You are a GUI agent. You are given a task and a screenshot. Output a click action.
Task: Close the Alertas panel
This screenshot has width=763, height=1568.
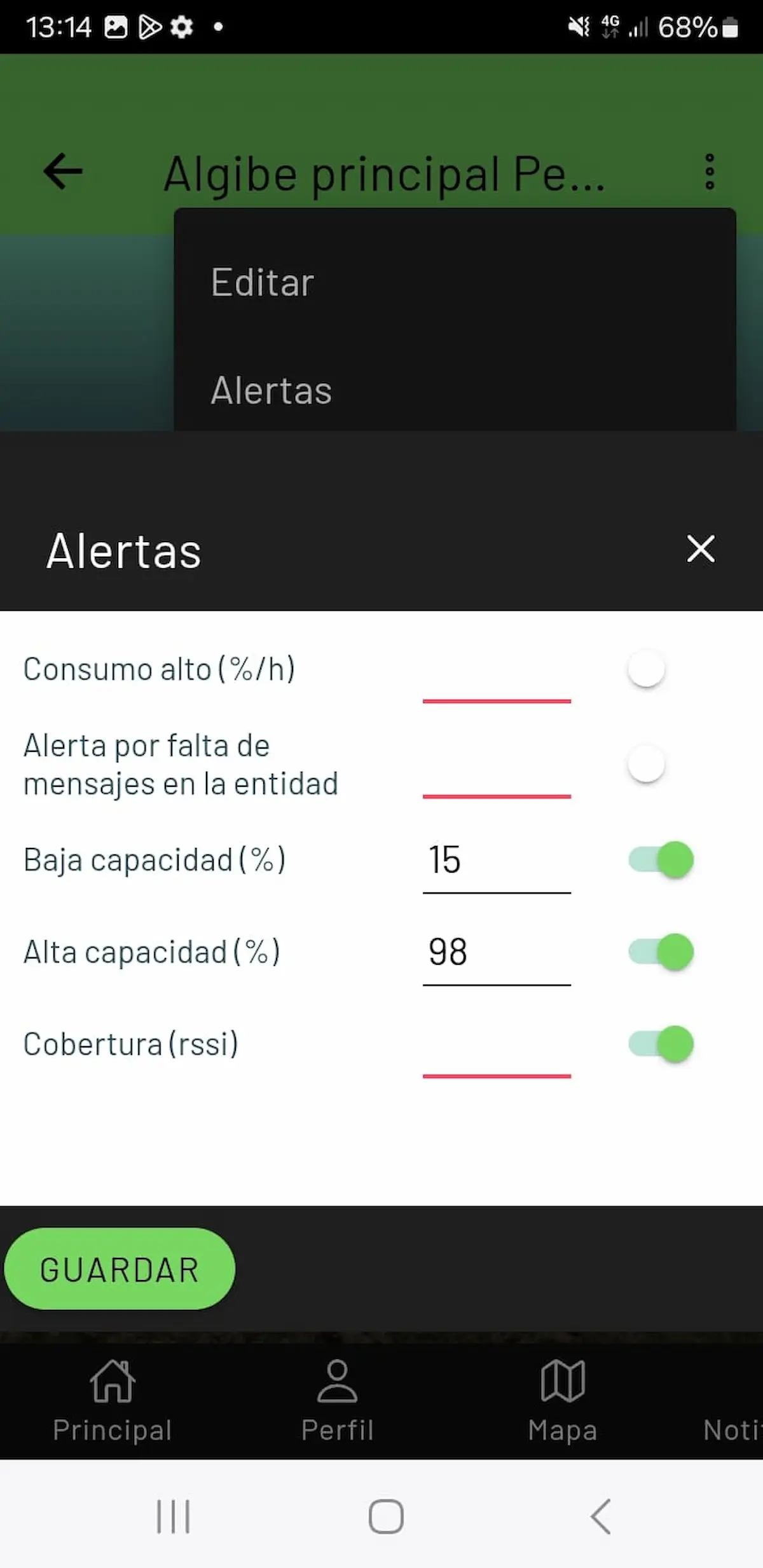point(701,549)
